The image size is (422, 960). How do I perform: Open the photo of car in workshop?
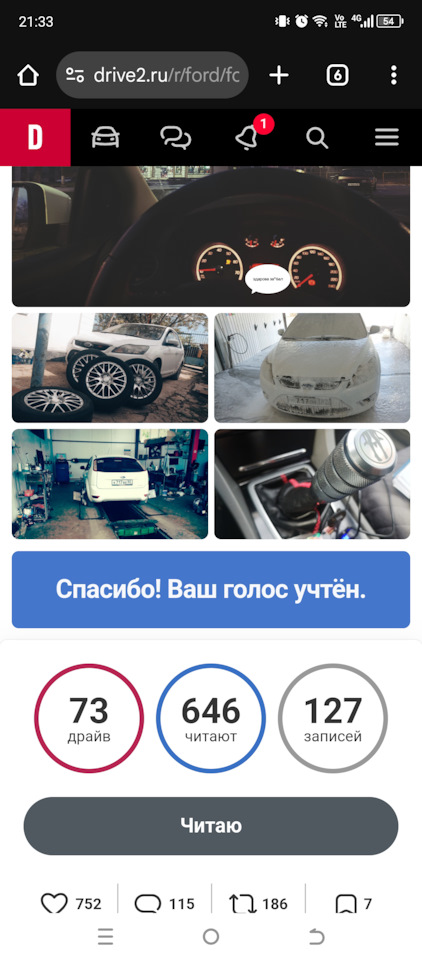110,484
